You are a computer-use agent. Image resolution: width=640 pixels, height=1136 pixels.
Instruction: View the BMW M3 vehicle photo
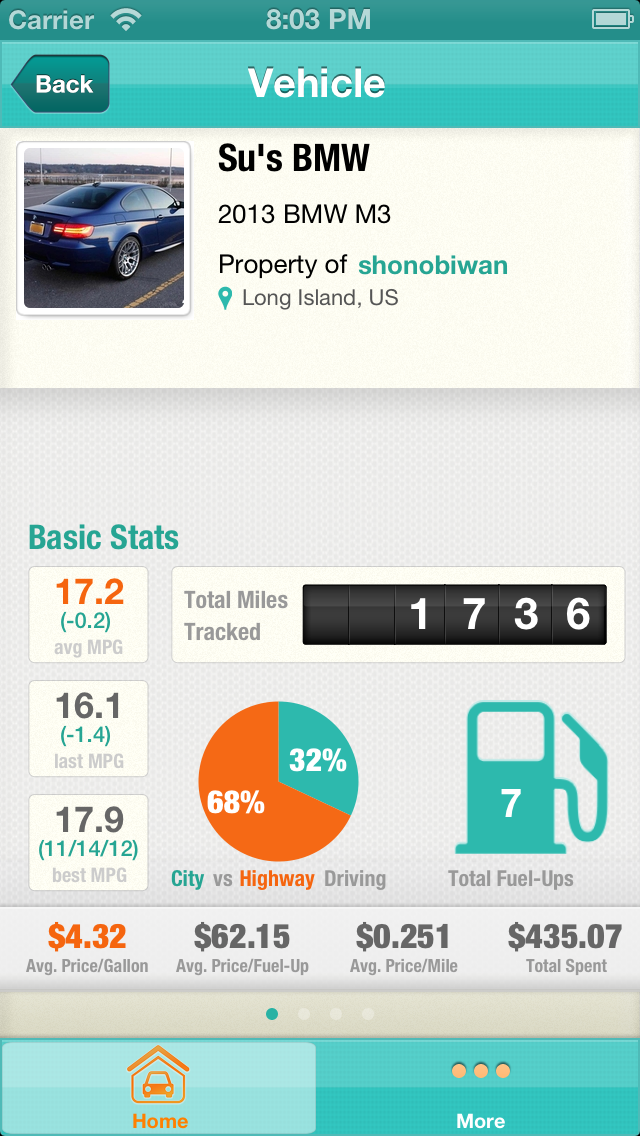click(104, 228)
